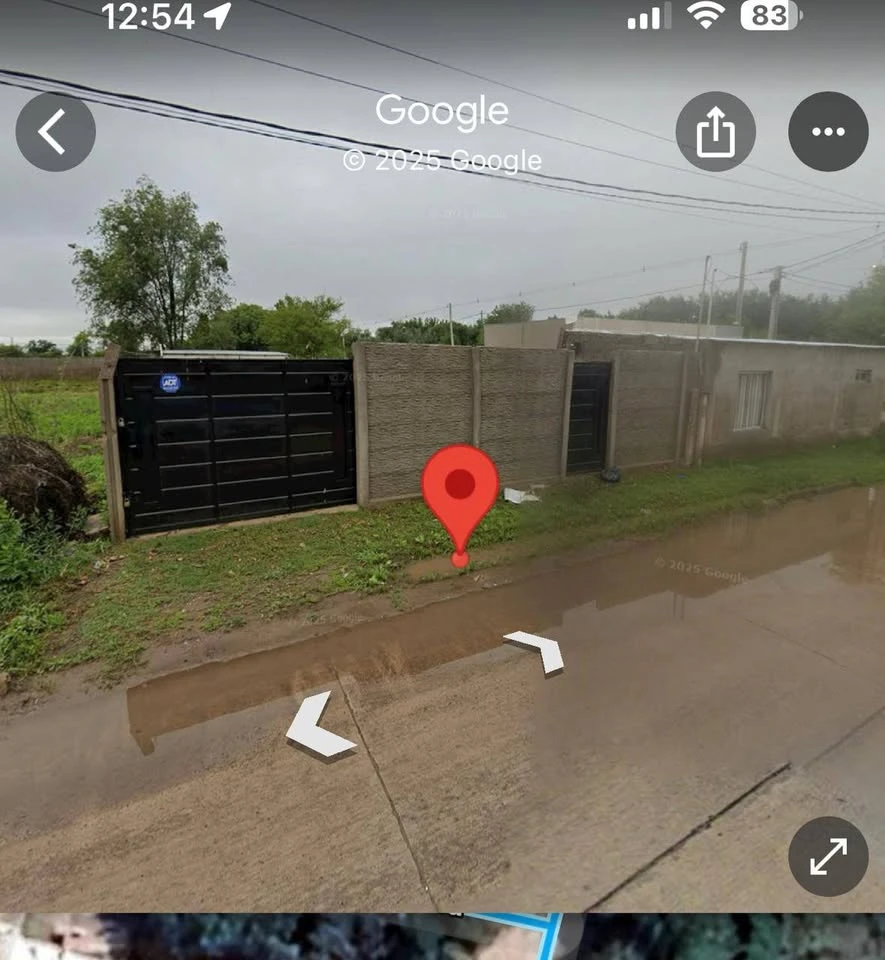Open the map preview strip below Street View
The image size is (885, 960).
pyautogui.click(x=442, y=937)
